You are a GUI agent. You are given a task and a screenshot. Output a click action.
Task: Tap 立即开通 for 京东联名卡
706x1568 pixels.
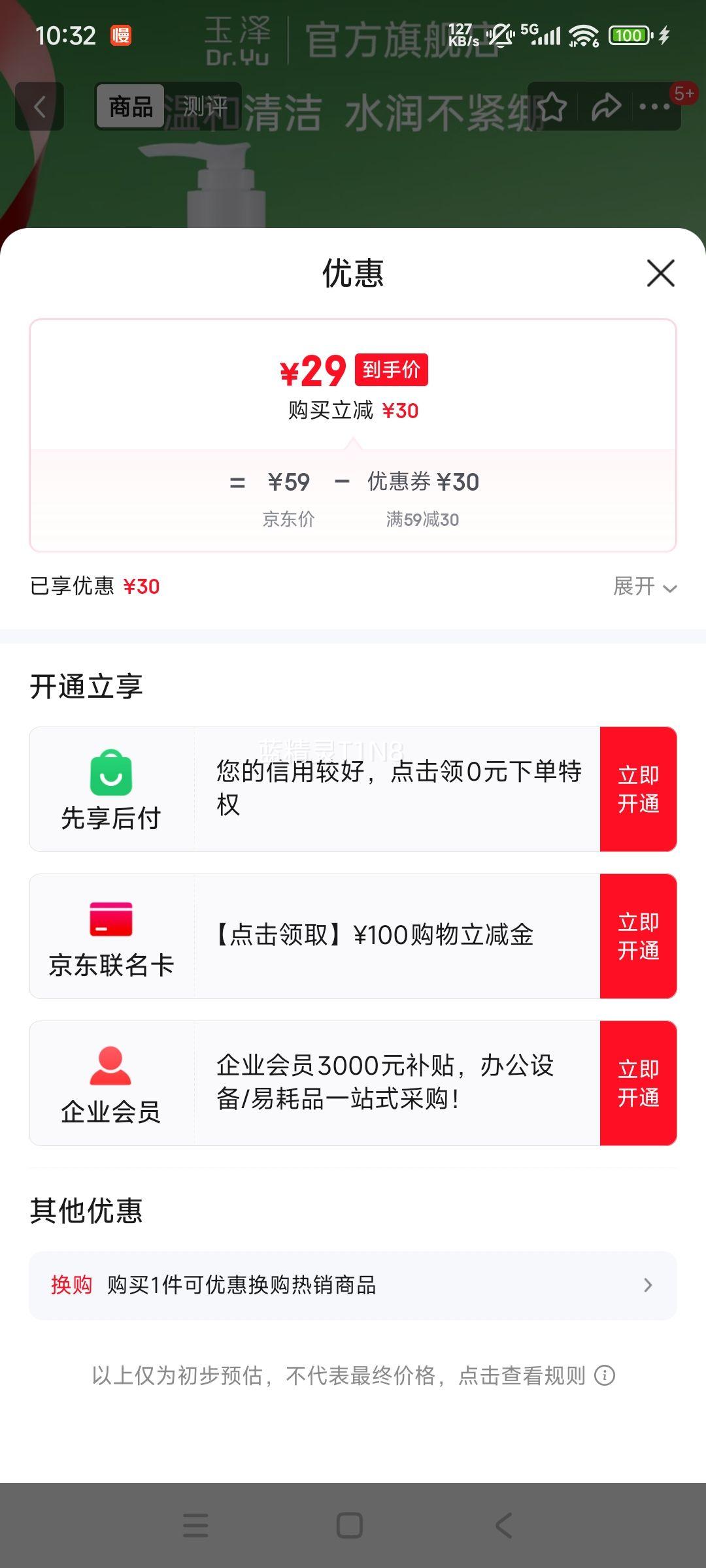638,936
